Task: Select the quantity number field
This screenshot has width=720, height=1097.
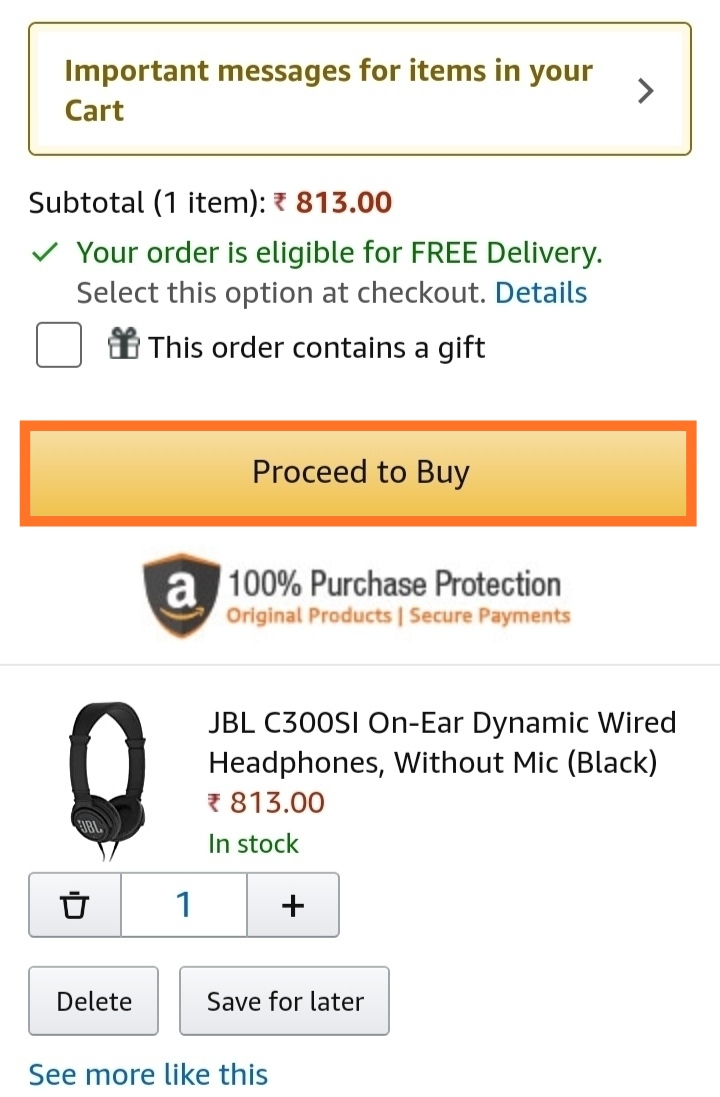Action: point(184,905)
